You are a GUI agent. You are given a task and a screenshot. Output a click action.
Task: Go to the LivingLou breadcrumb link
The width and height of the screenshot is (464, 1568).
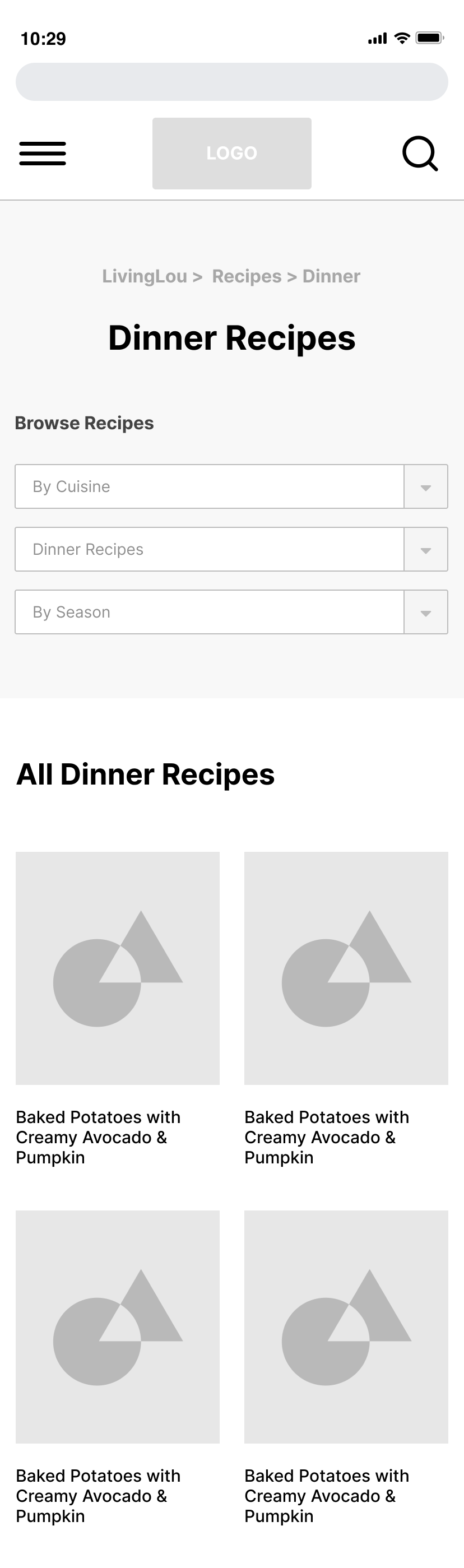pyautogui.click(x=145, y=276)
